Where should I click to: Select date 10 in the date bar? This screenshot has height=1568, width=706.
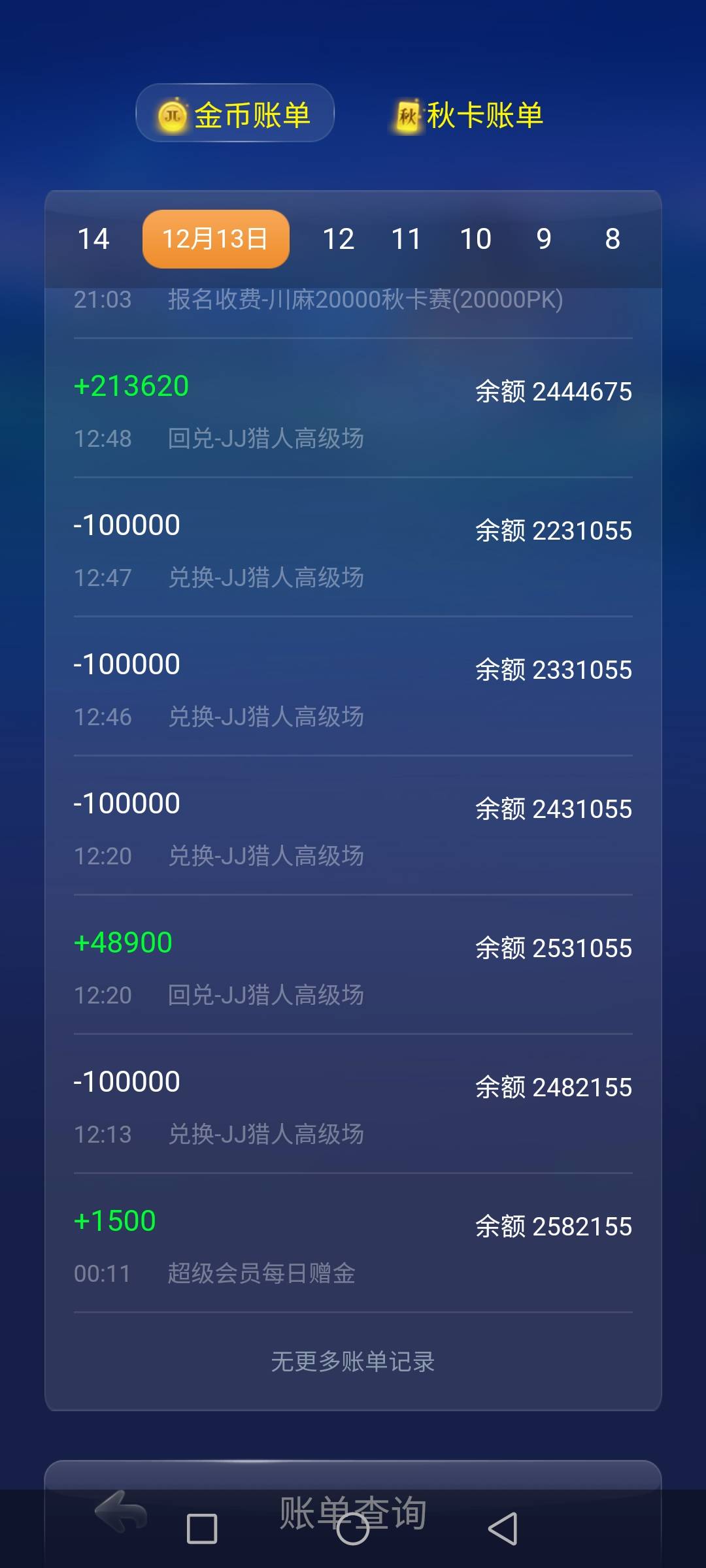[476, 239]
